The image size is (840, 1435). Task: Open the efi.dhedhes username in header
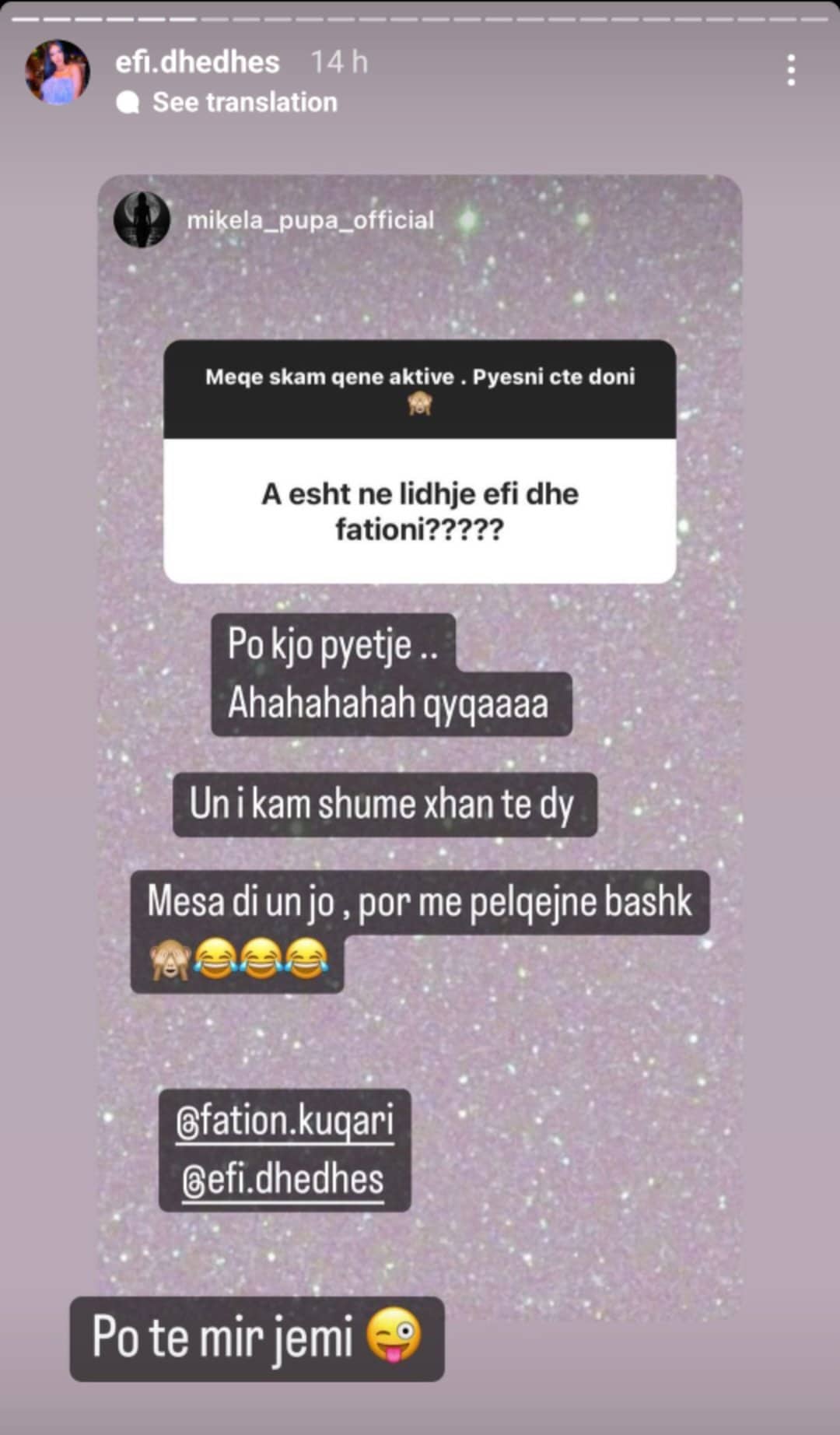click(198, 62)
